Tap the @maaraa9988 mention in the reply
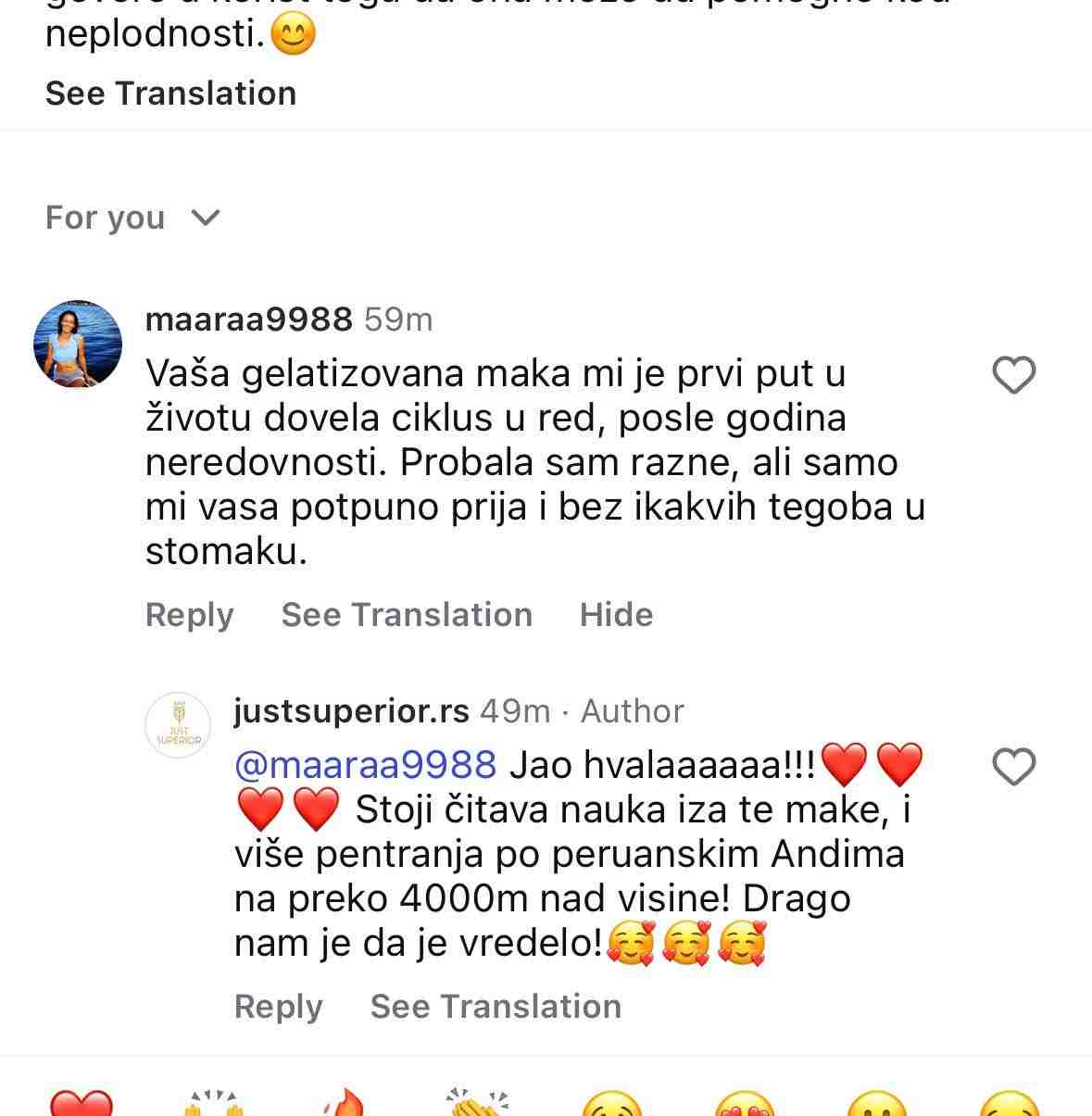The image size is (1092, 1116). (x=366, y=765)
